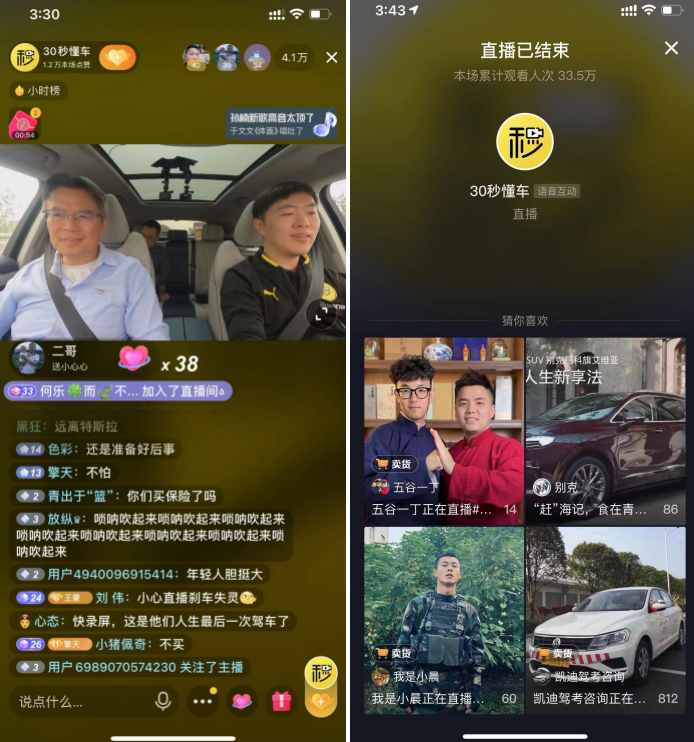This screenshot has width=694, height=742.
Task: Watch the 五谷一丁 live stream
Action: click(443, 430)
